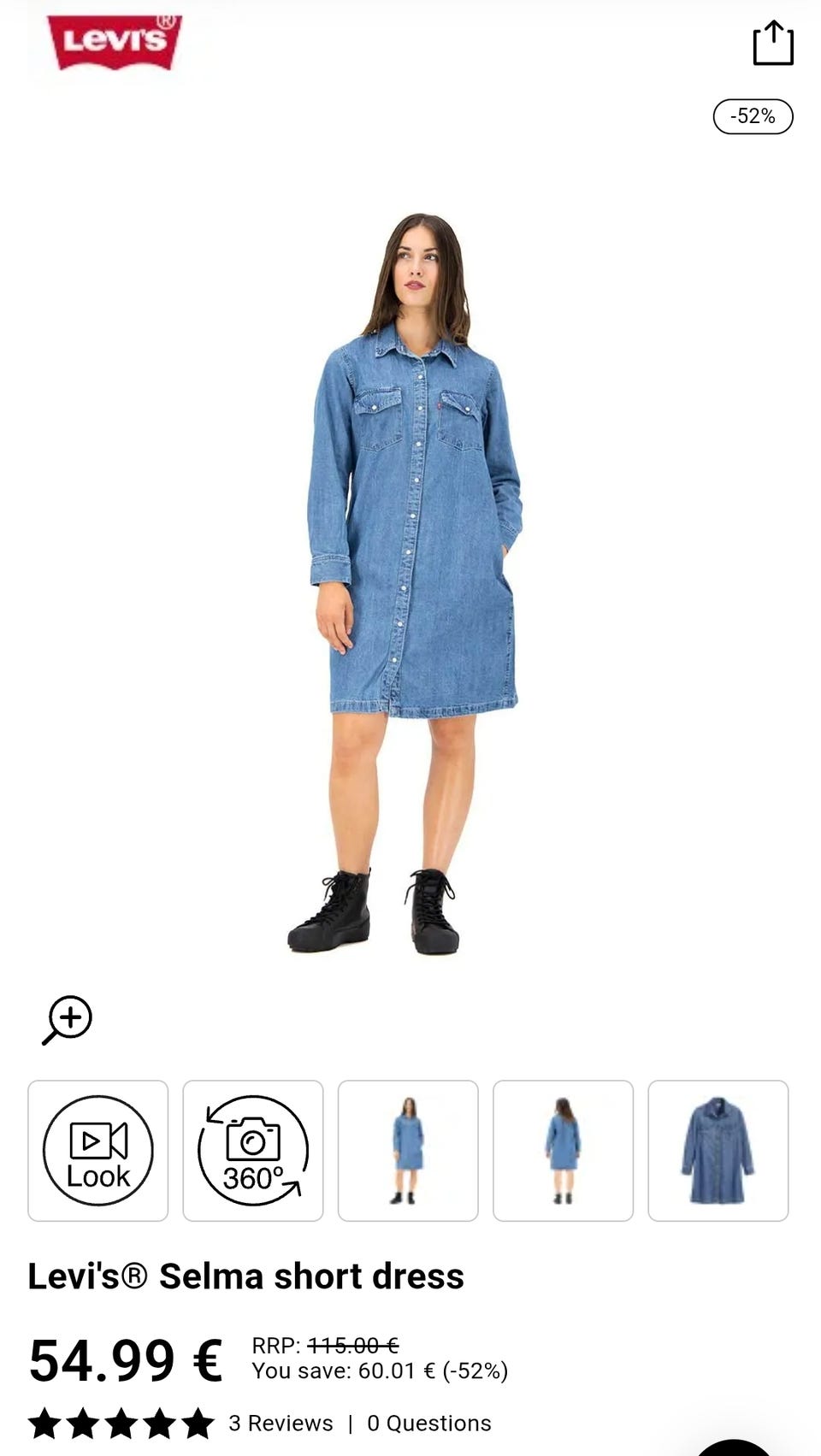Viewport: 821px width, 1456px height.
Task: Zoom into the product photo
Action: tap(68, 1018)
